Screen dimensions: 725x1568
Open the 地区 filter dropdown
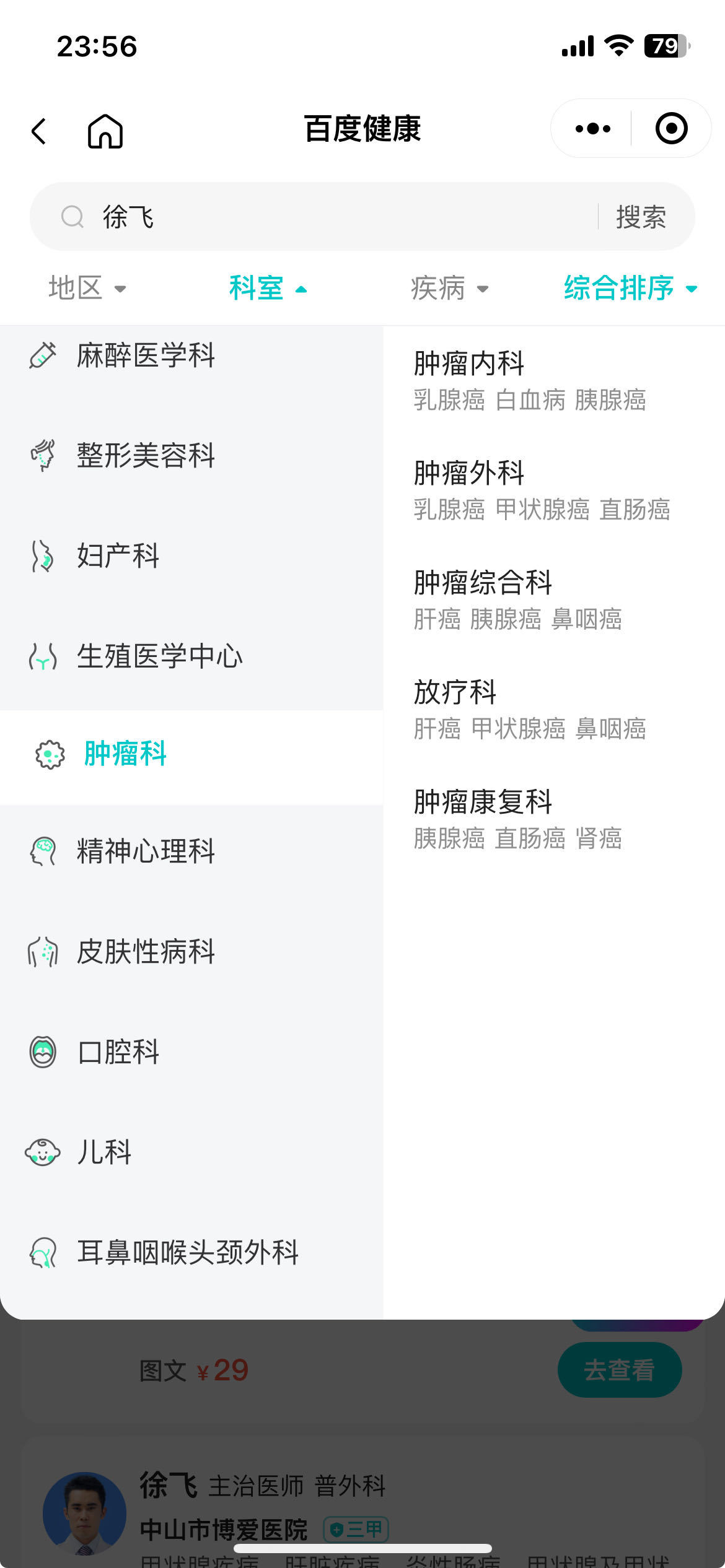tap(87, 288)
